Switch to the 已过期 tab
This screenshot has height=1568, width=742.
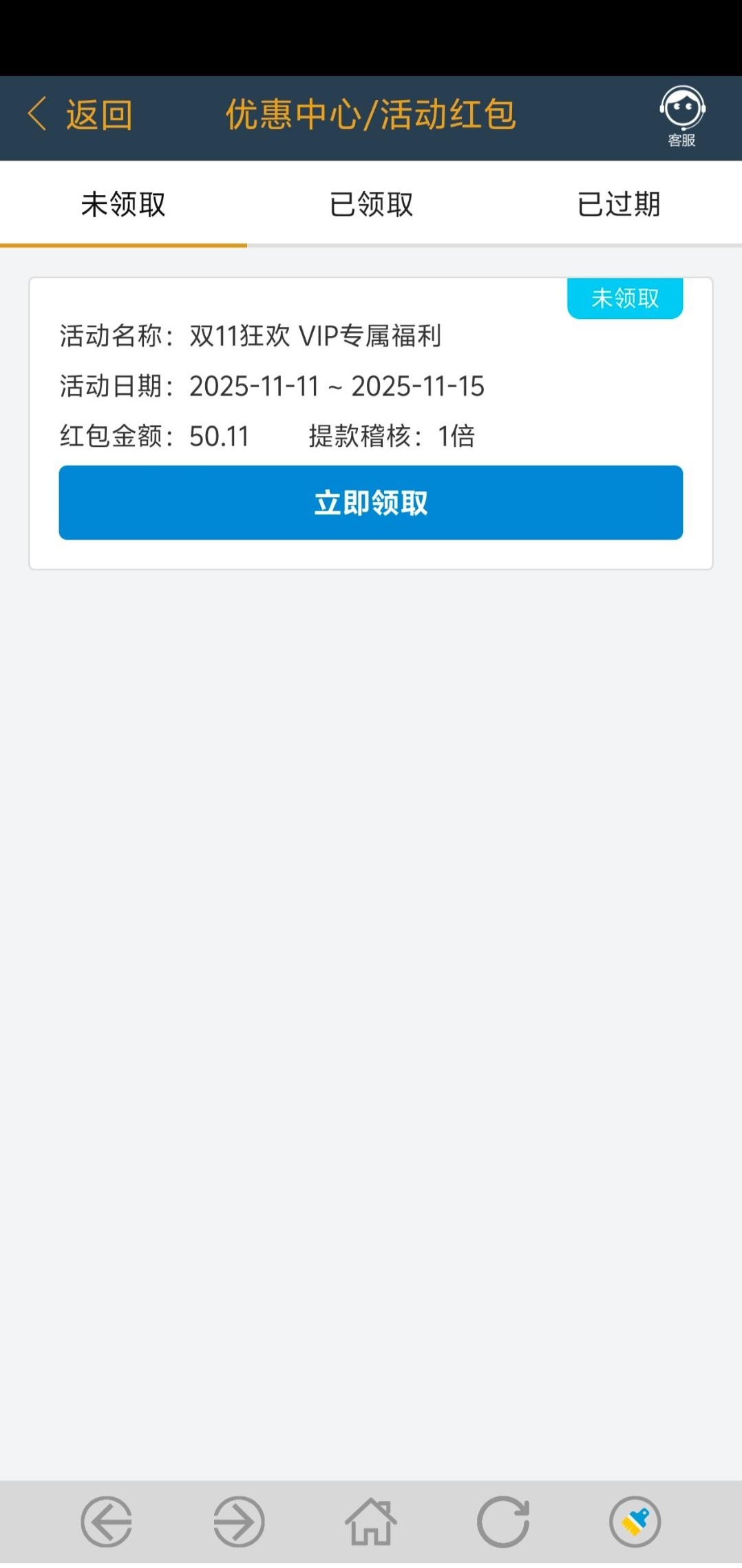click(618, 205)
